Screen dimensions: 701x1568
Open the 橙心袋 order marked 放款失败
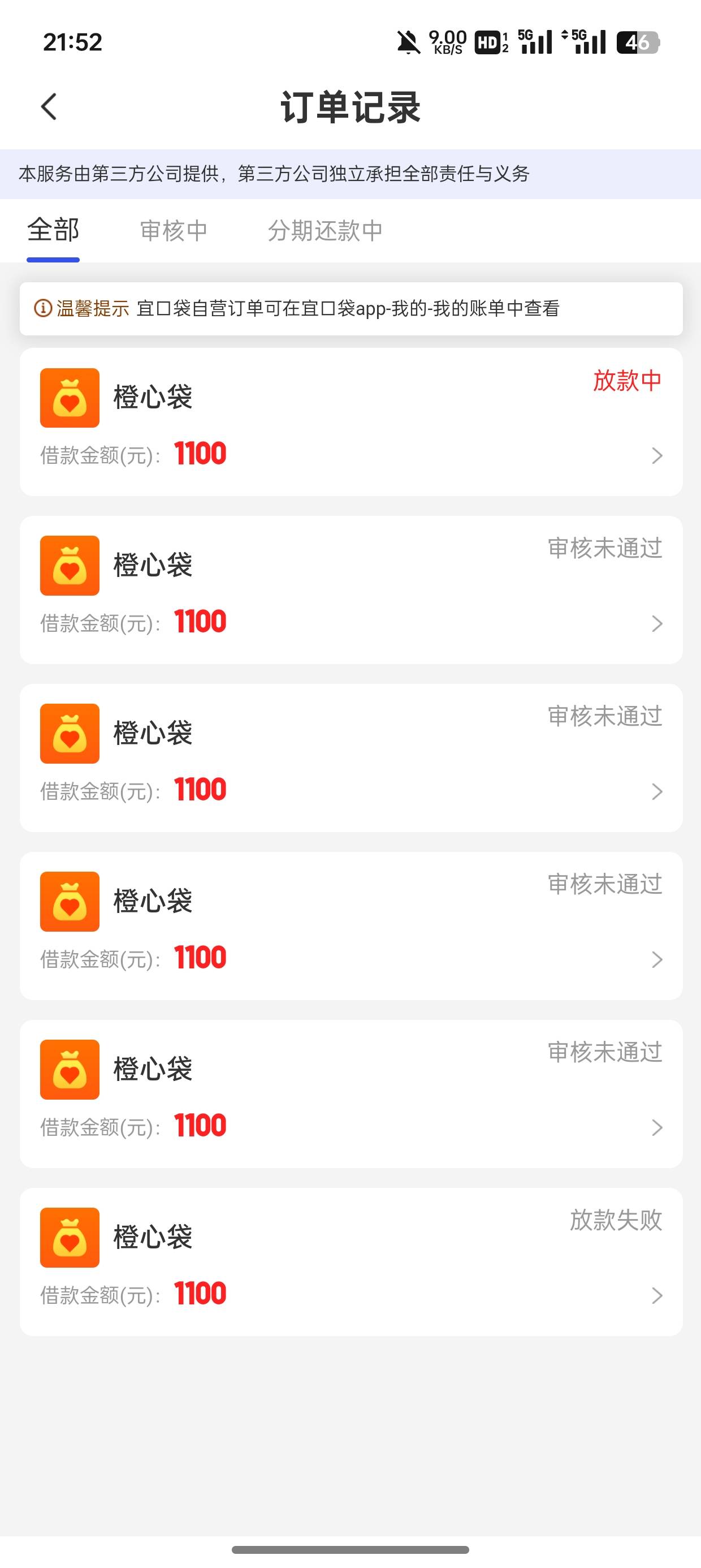coord(351,1262)
